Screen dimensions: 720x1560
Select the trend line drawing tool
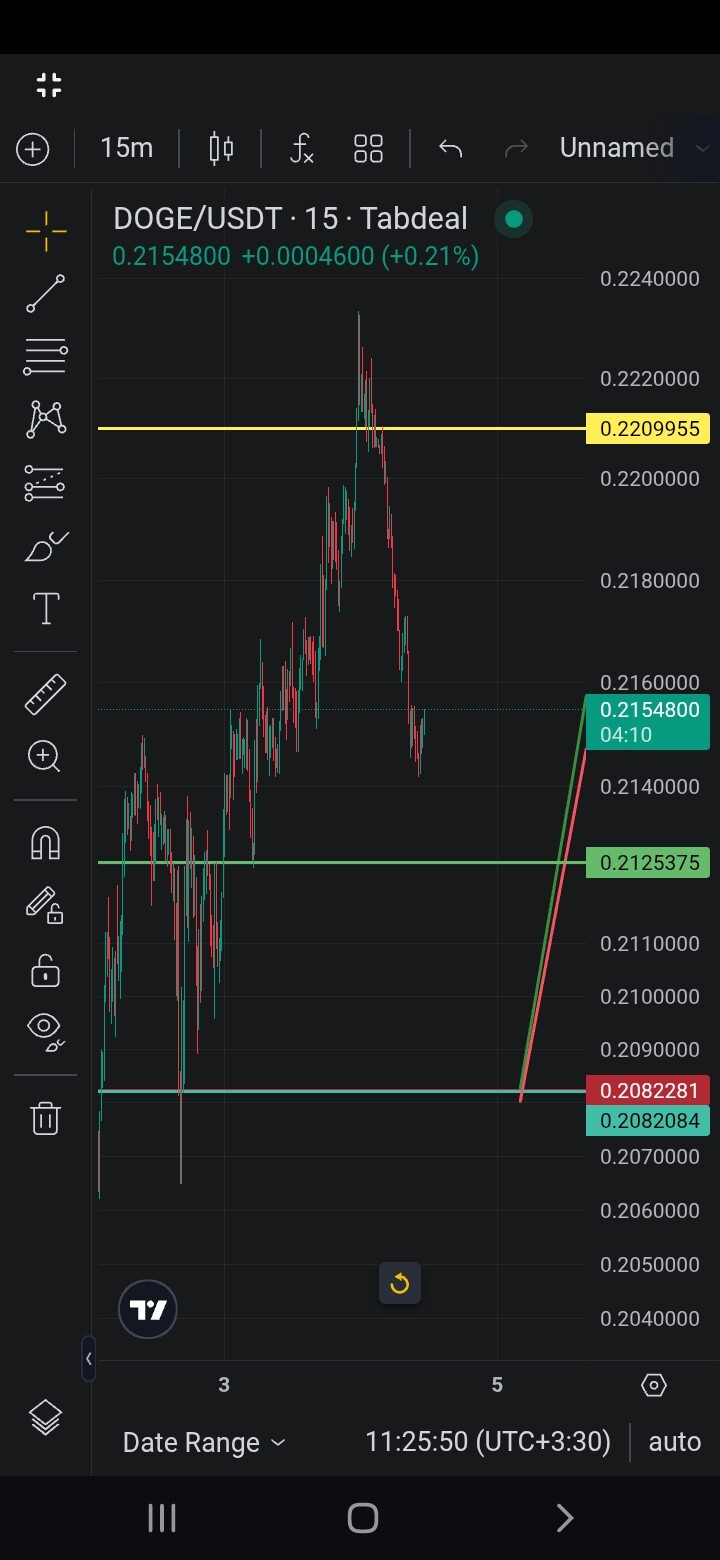coord(46,294)
